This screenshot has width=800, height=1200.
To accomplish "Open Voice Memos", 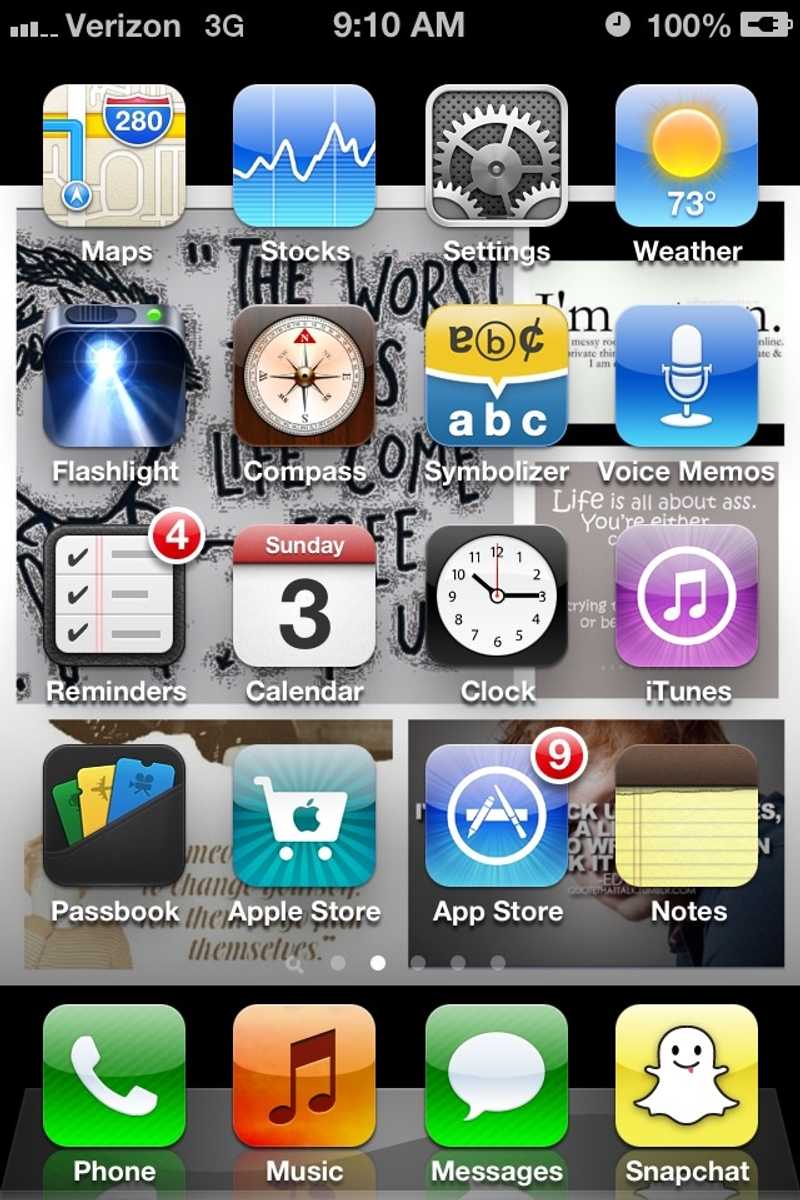I will pyautogui.click(x=686, y=376).
